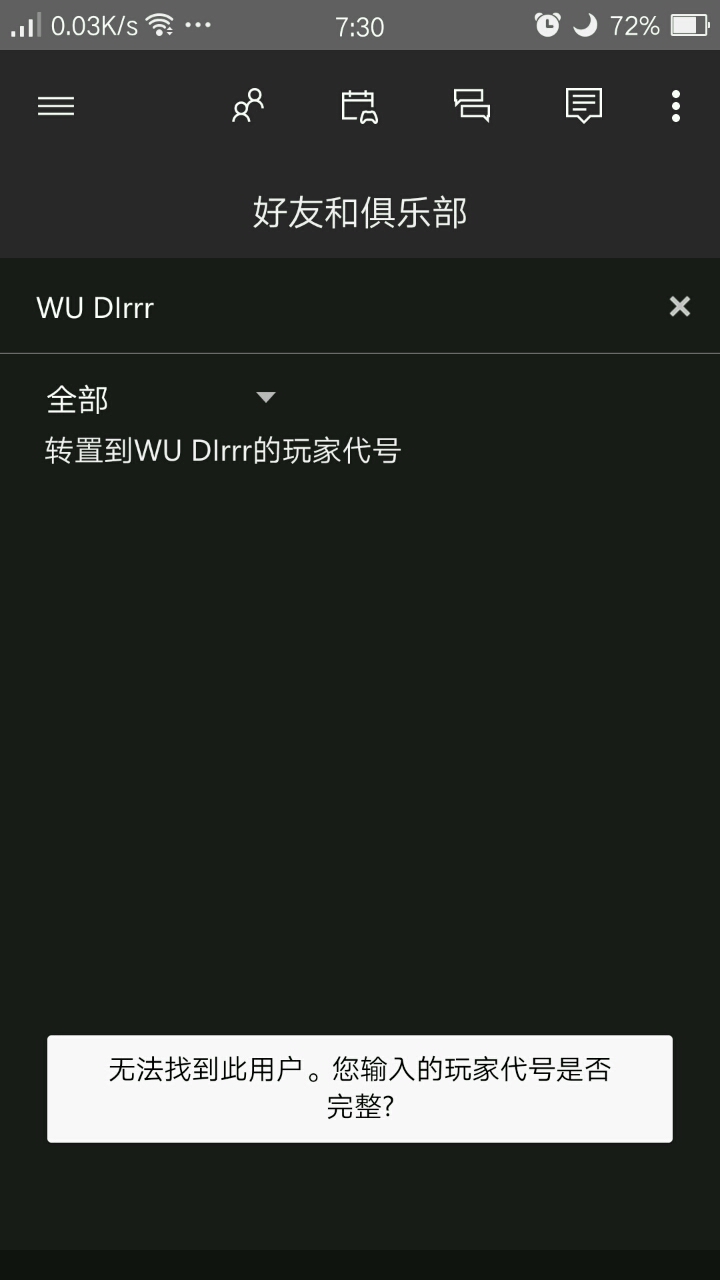Clear the WU DIrrr search text
Screen dimensions: 720x1280
tap(679, 306)
